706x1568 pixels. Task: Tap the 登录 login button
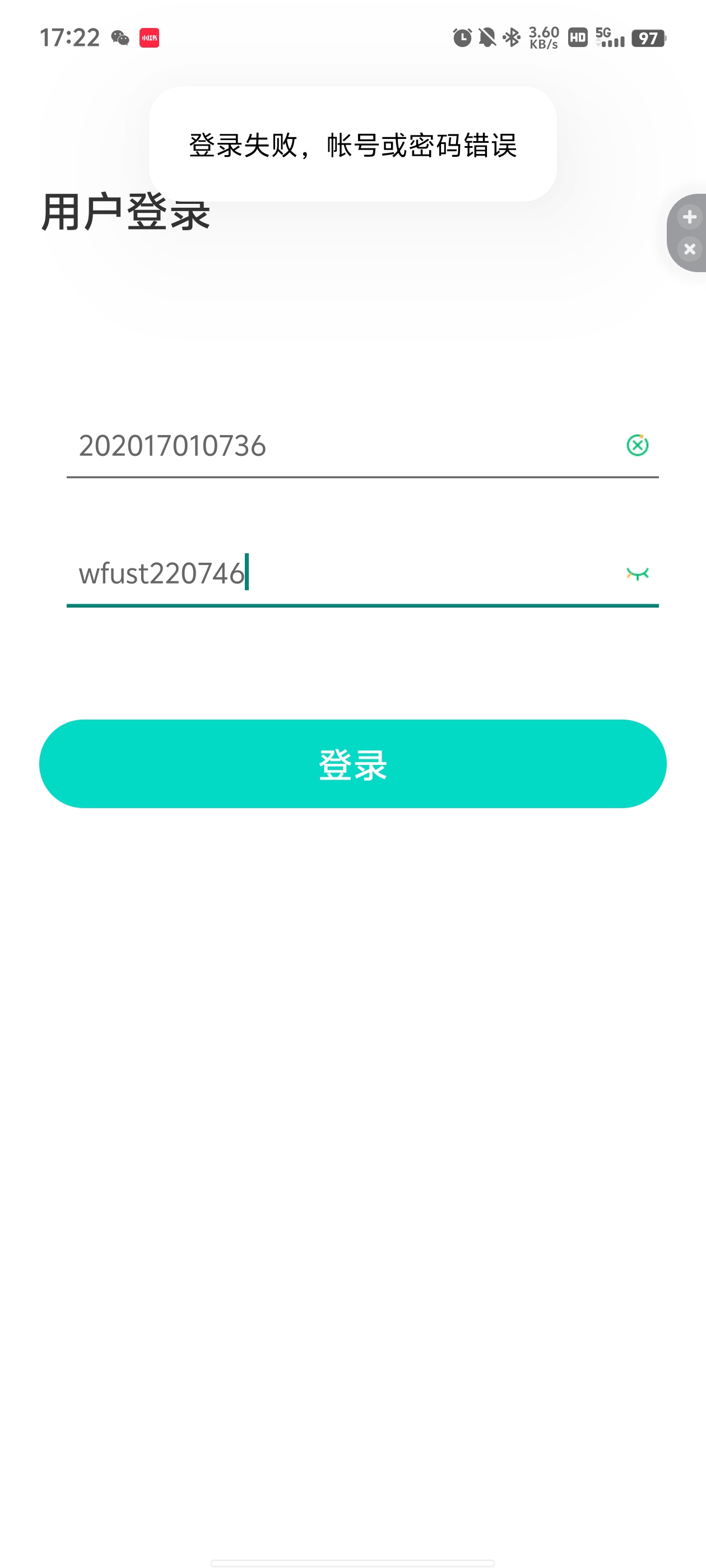click(x=352, y=763)
